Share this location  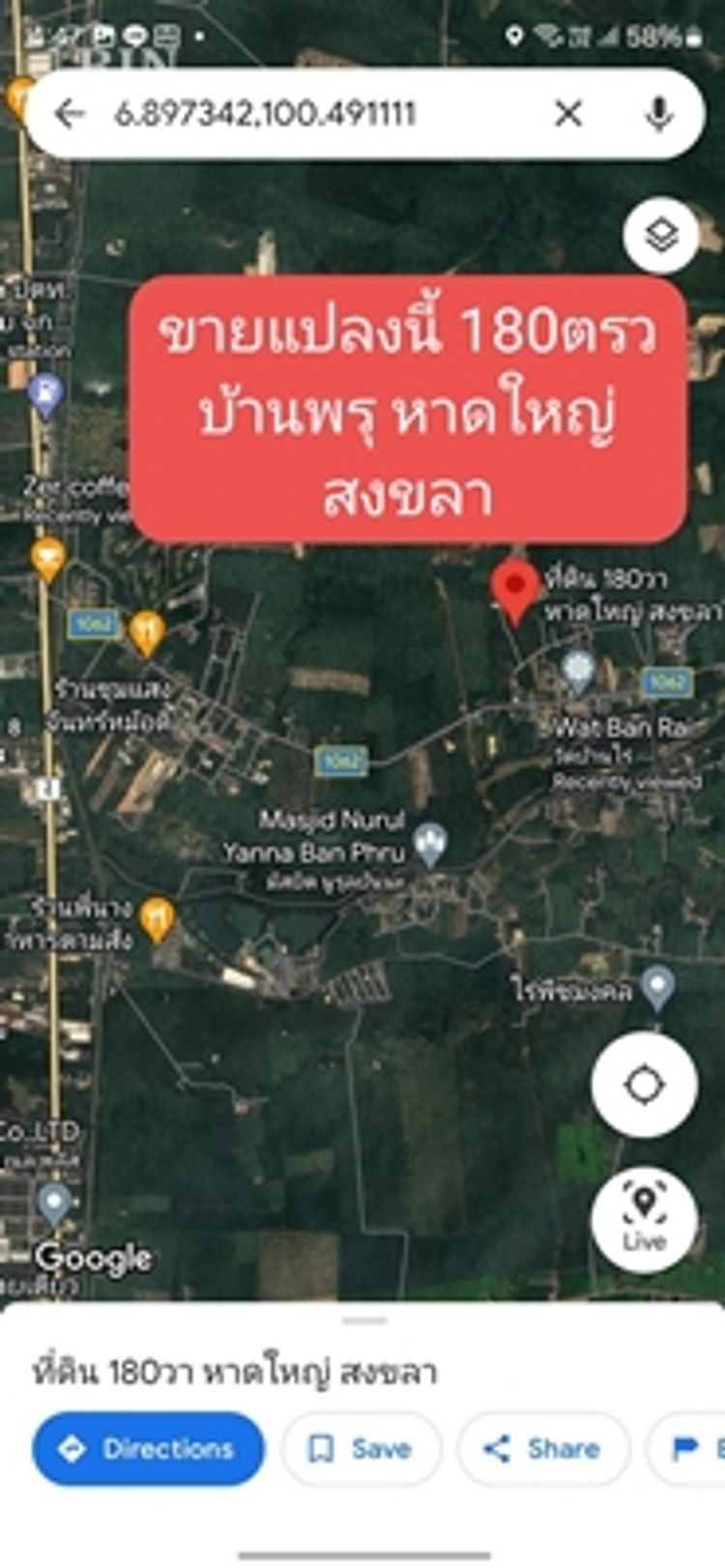point(542,1448)
